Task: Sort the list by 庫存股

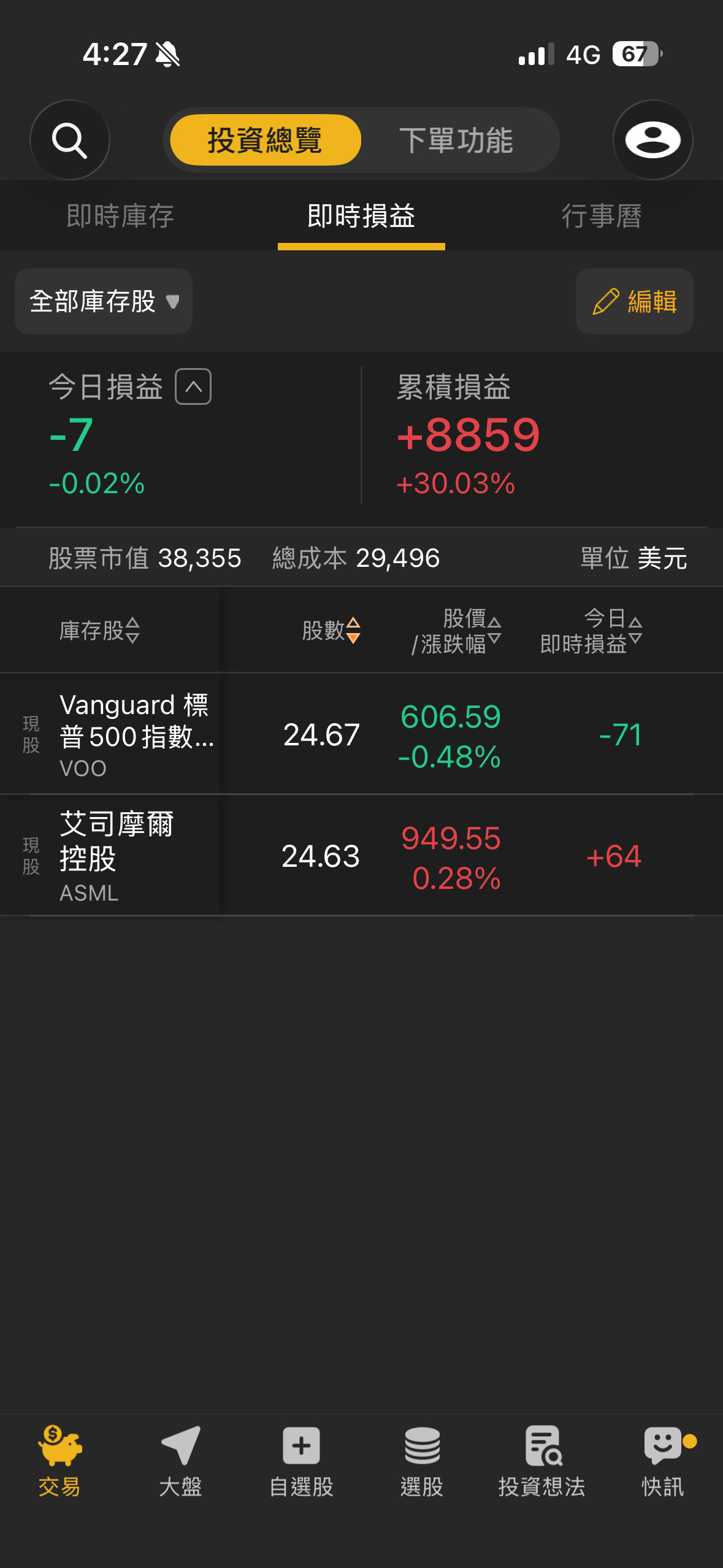Action: (x=100, y=630)
